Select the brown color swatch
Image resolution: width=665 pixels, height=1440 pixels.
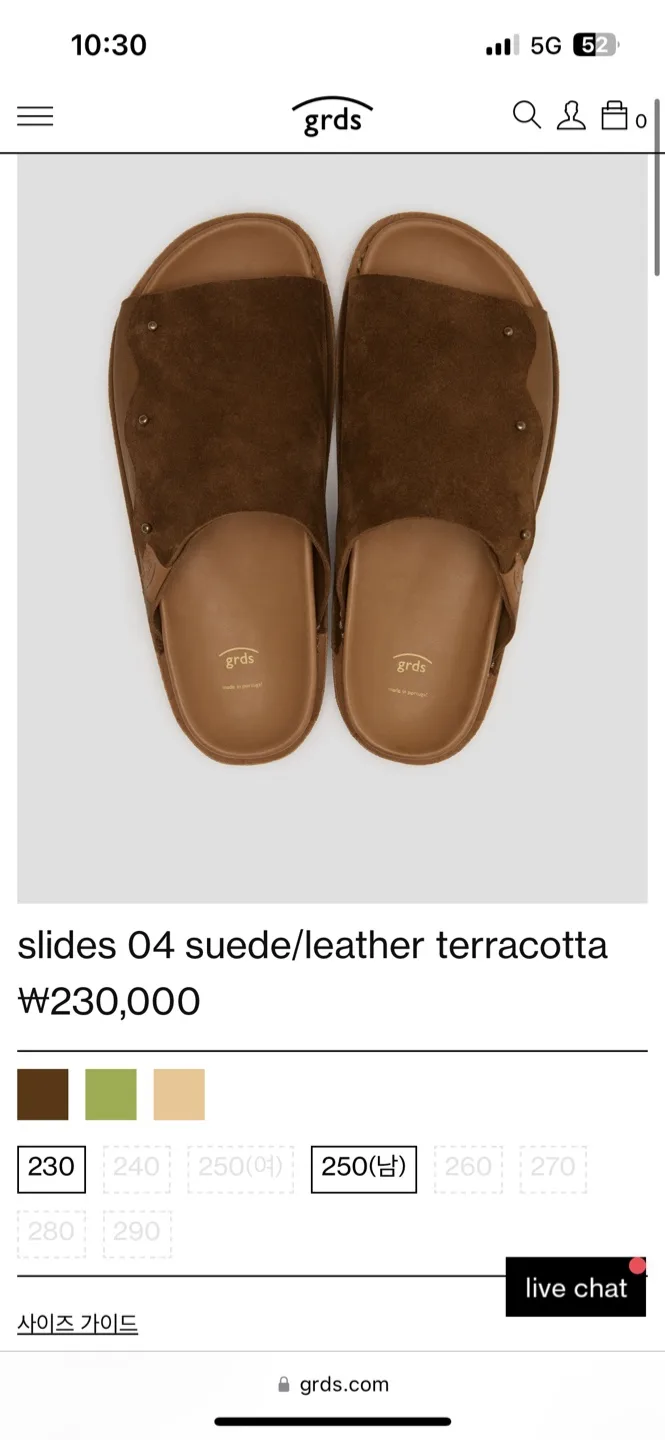43,1094
